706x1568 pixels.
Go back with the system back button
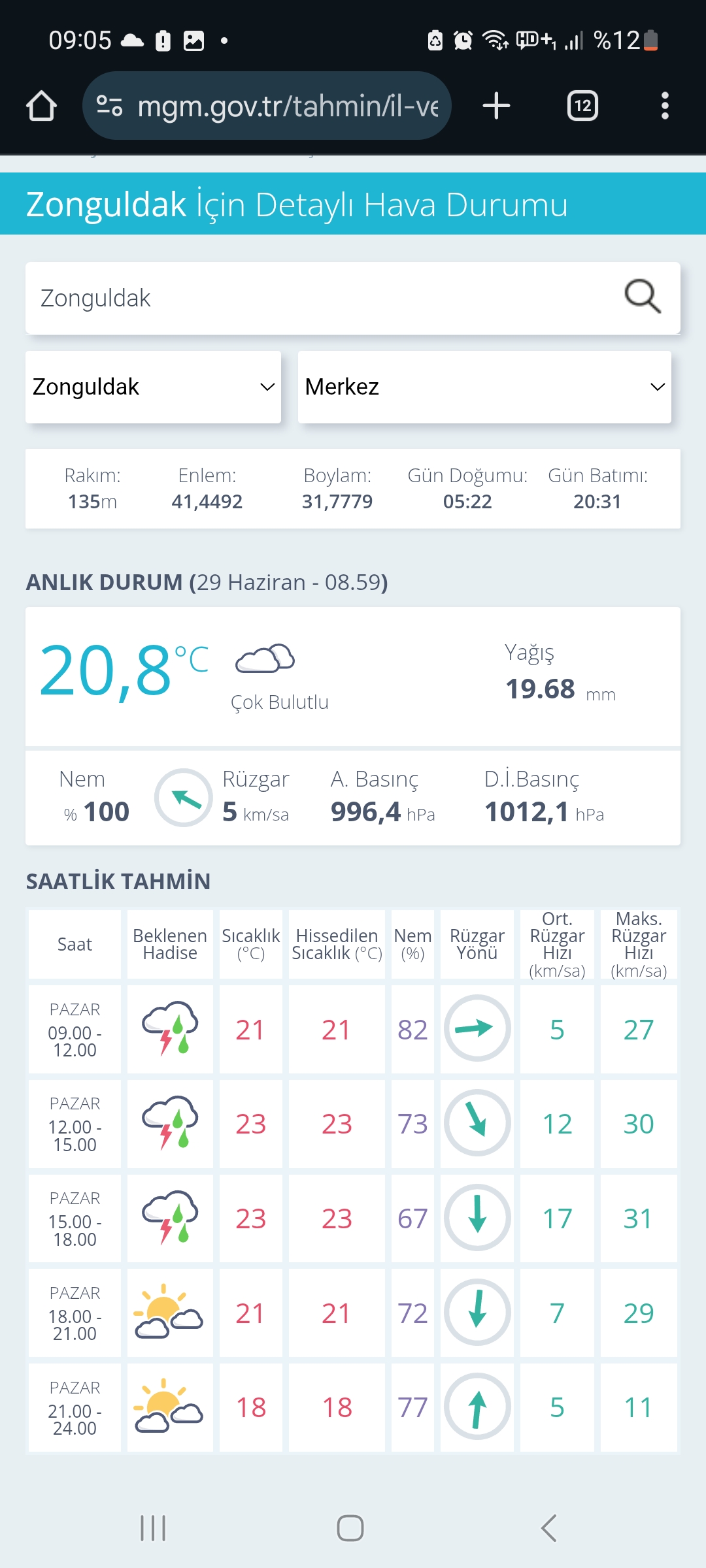coord(549,1528)
